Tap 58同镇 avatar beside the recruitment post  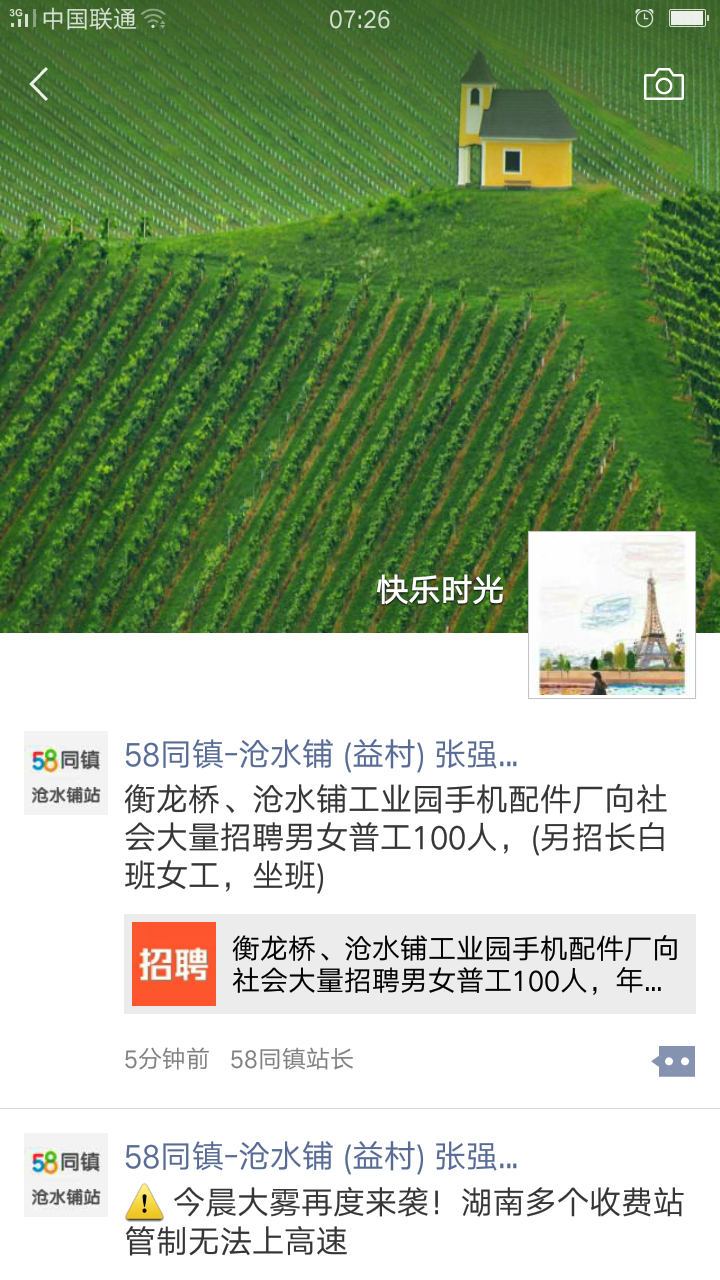click(66, 773)
